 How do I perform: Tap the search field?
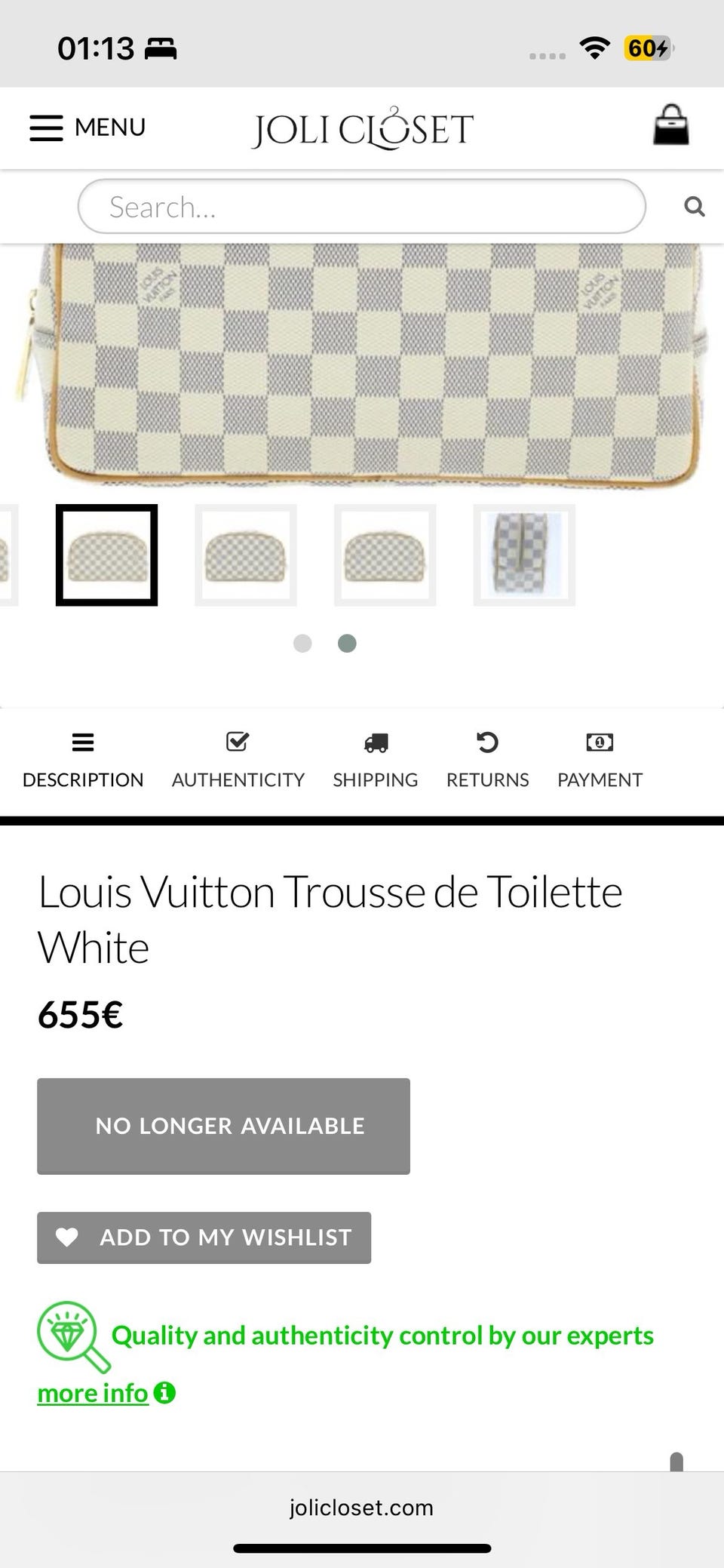pos(361,207)
